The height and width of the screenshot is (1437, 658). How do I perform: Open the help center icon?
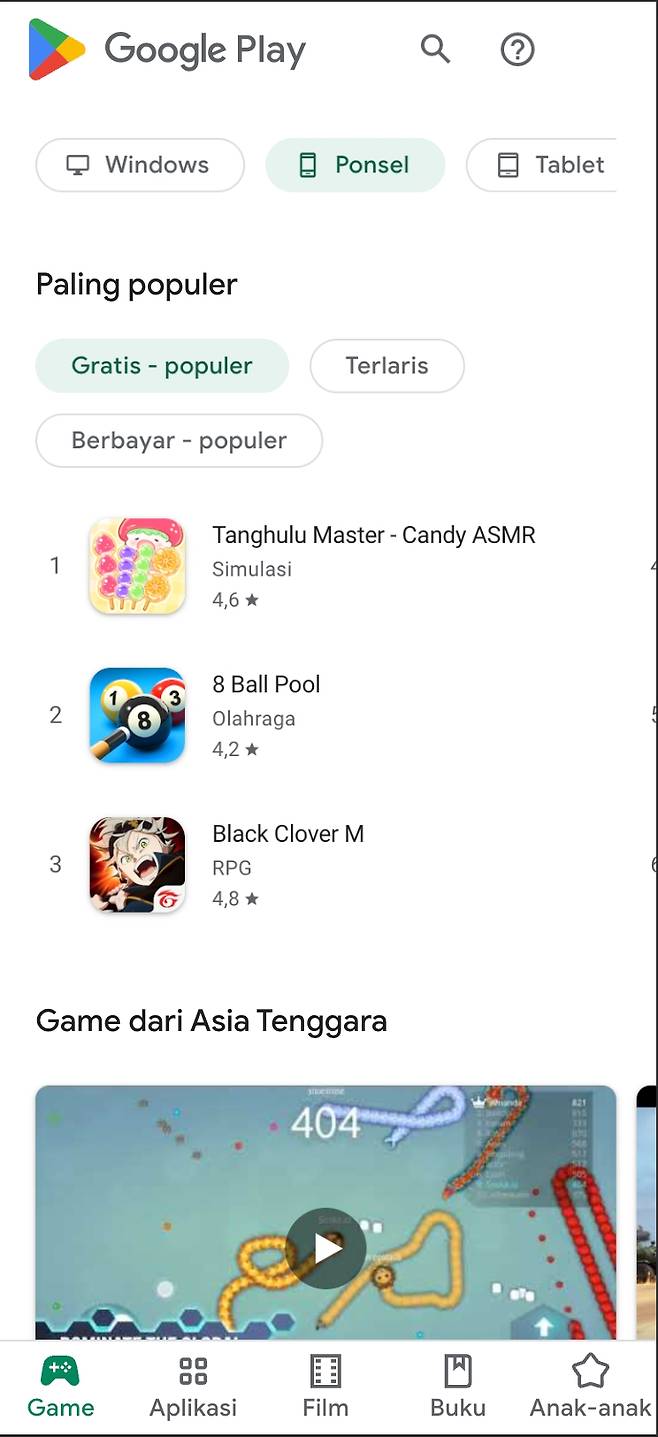pos(517,48)
